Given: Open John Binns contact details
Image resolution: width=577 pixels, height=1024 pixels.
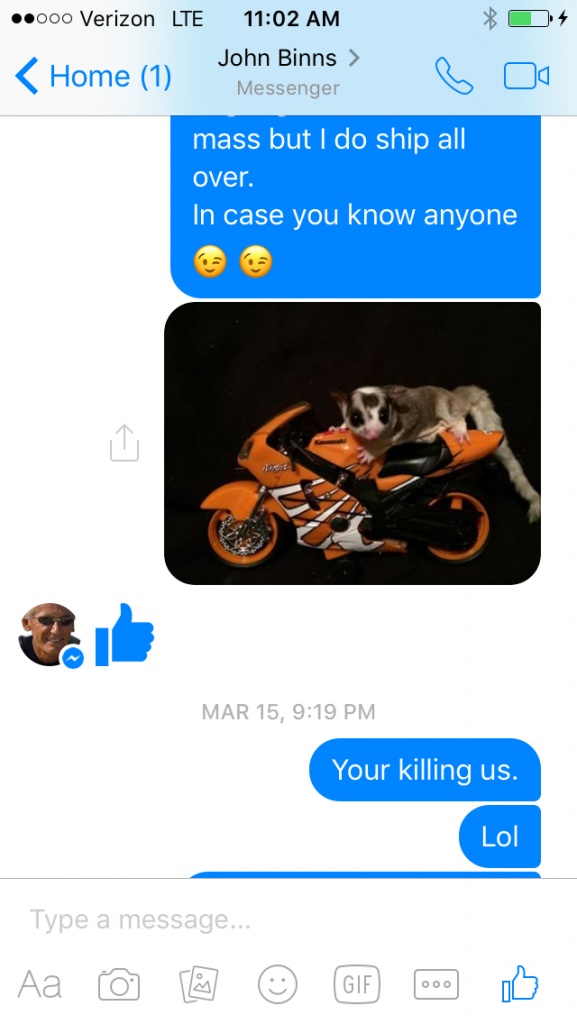Looking at the screenshot, I should pyautogui.click(x=288, y=71).
